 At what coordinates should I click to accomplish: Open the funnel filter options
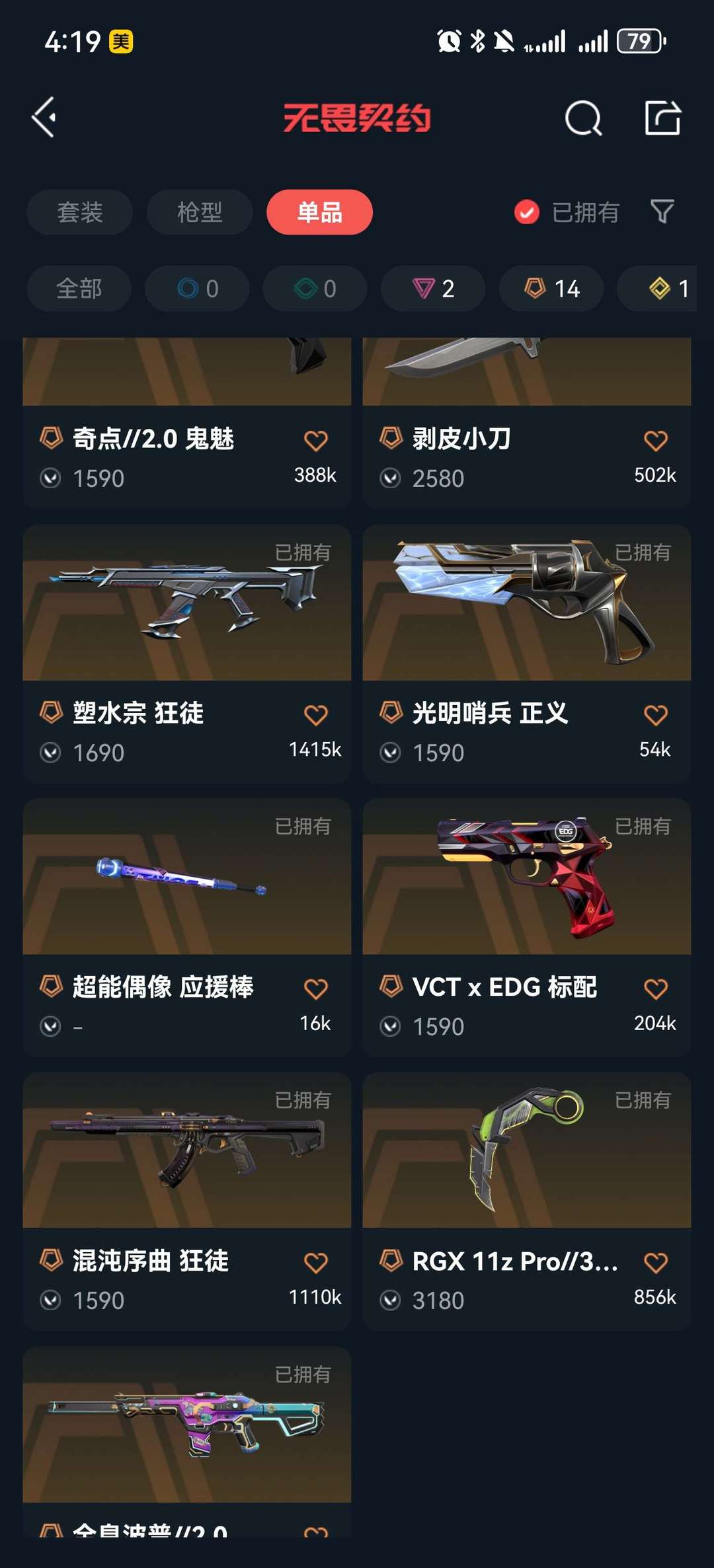662,211
